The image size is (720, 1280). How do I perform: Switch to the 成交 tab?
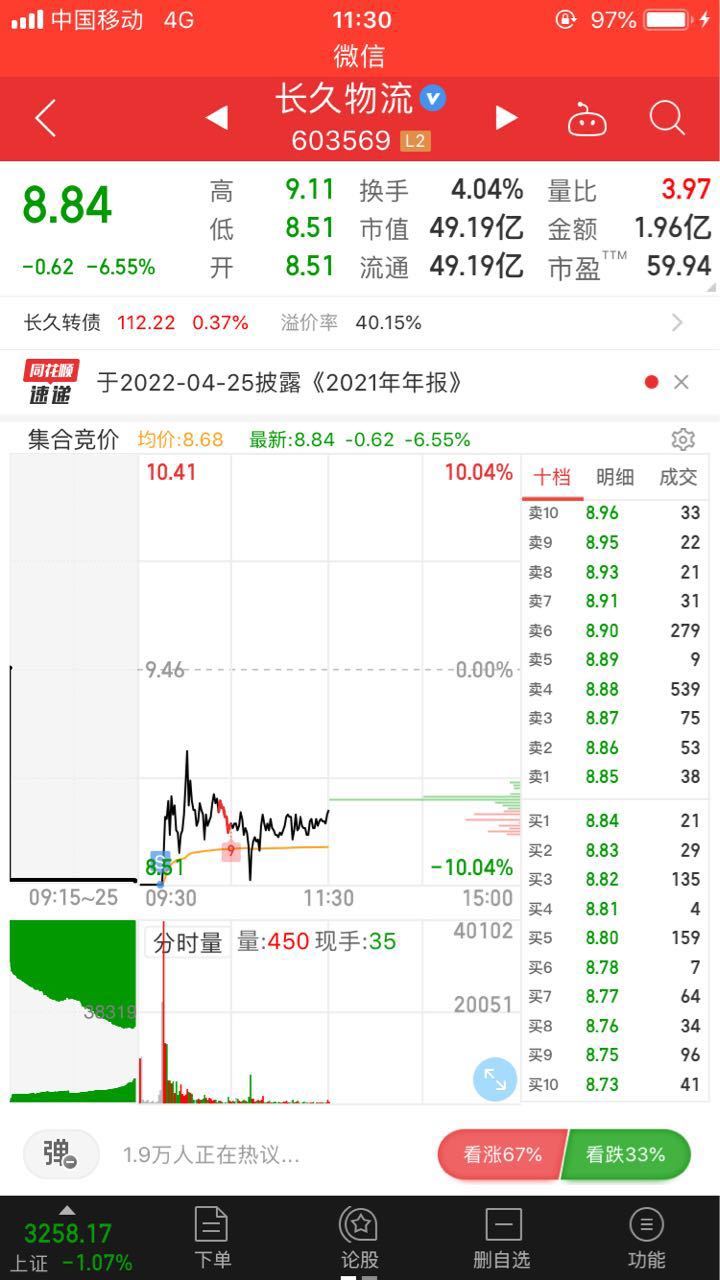click(x=678, y=477)
